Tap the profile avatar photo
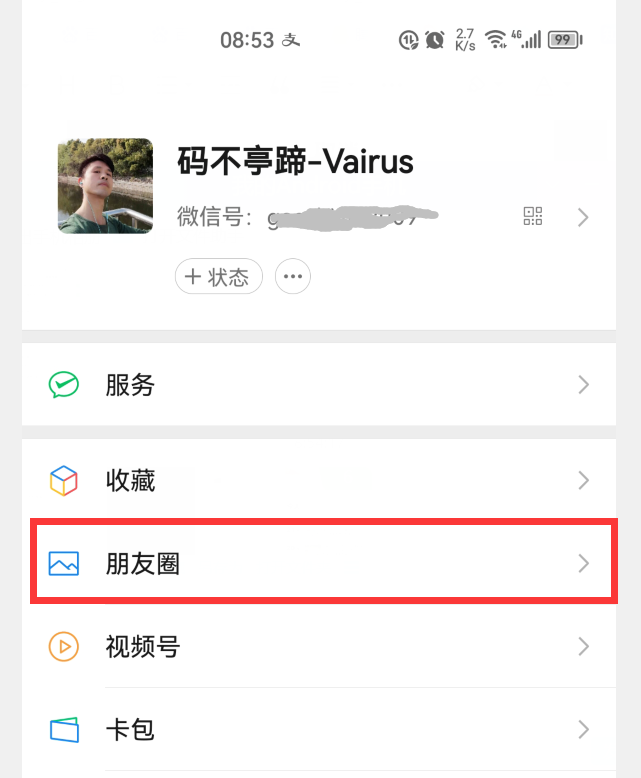 (x=105, y=186)
